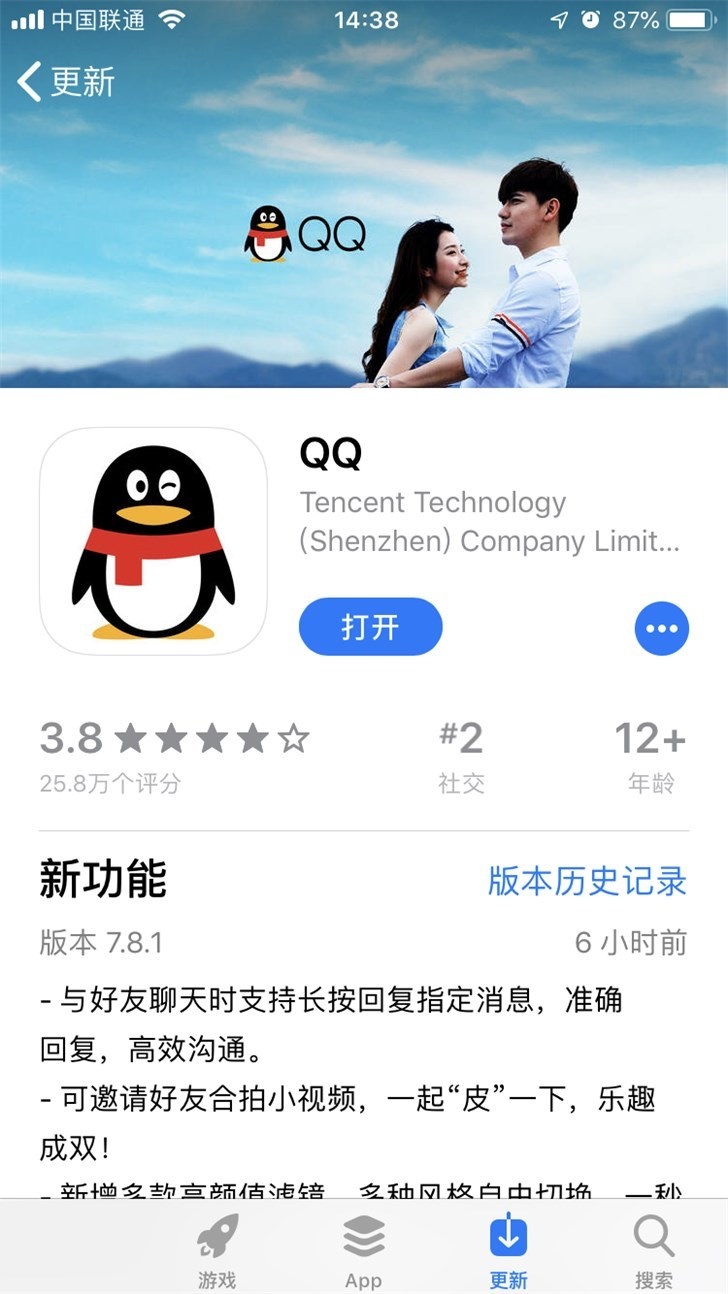
Task: Go back to the 更新 page
Action: 66,82
